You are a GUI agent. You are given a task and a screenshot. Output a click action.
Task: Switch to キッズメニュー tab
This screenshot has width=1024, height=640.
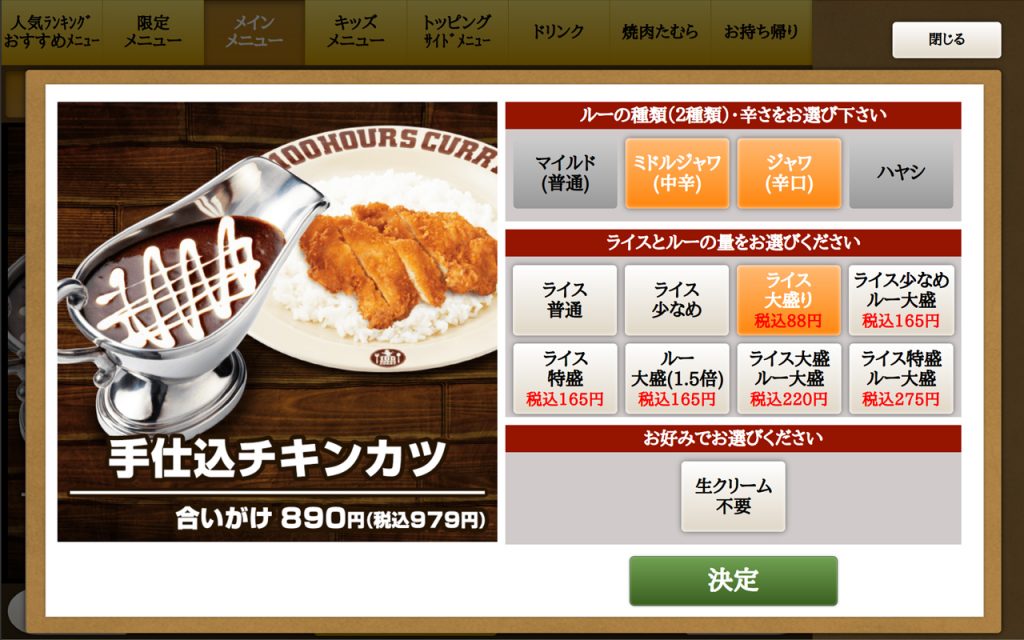355,32
